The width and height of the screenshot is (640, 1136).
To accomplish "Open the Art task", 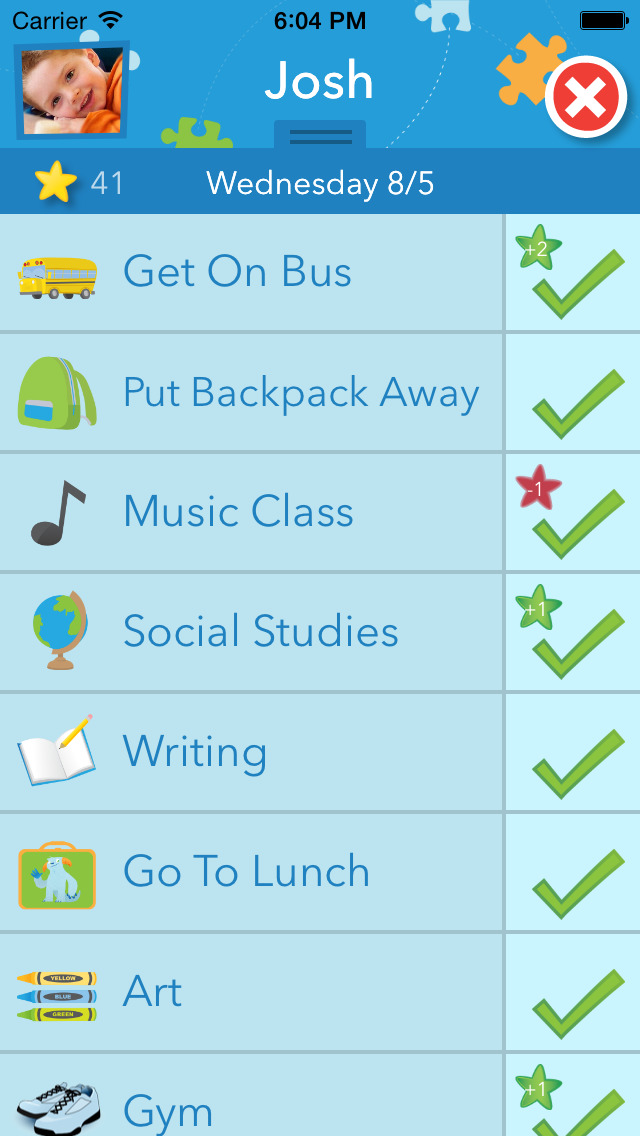I will point(252,993).
